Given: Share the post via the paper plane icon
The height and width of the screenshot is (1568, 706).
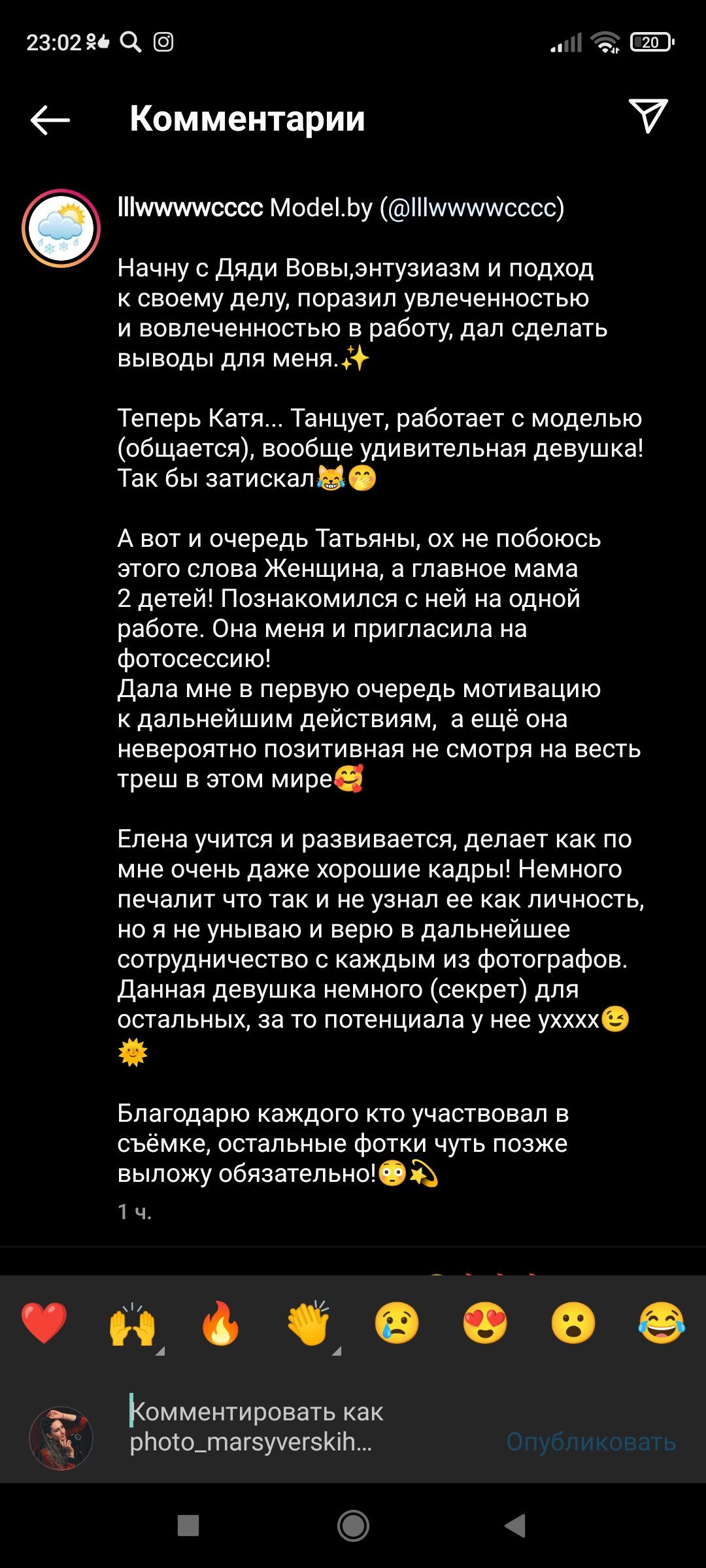Looking at the screenshot, I should [x=648, y=116].
